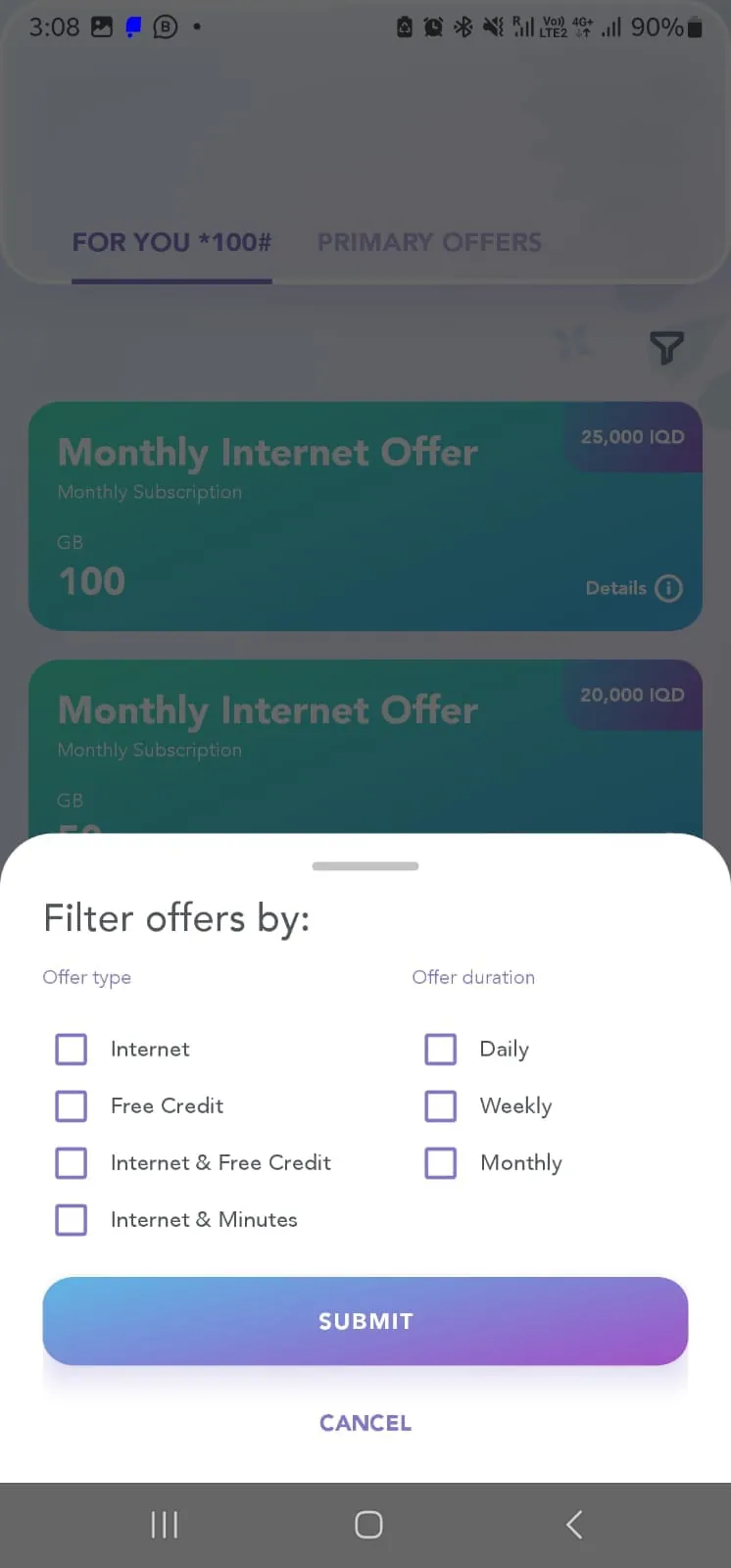731x1568 pixels.
Task: Submit the selected offer filters
Action: 365,1321
